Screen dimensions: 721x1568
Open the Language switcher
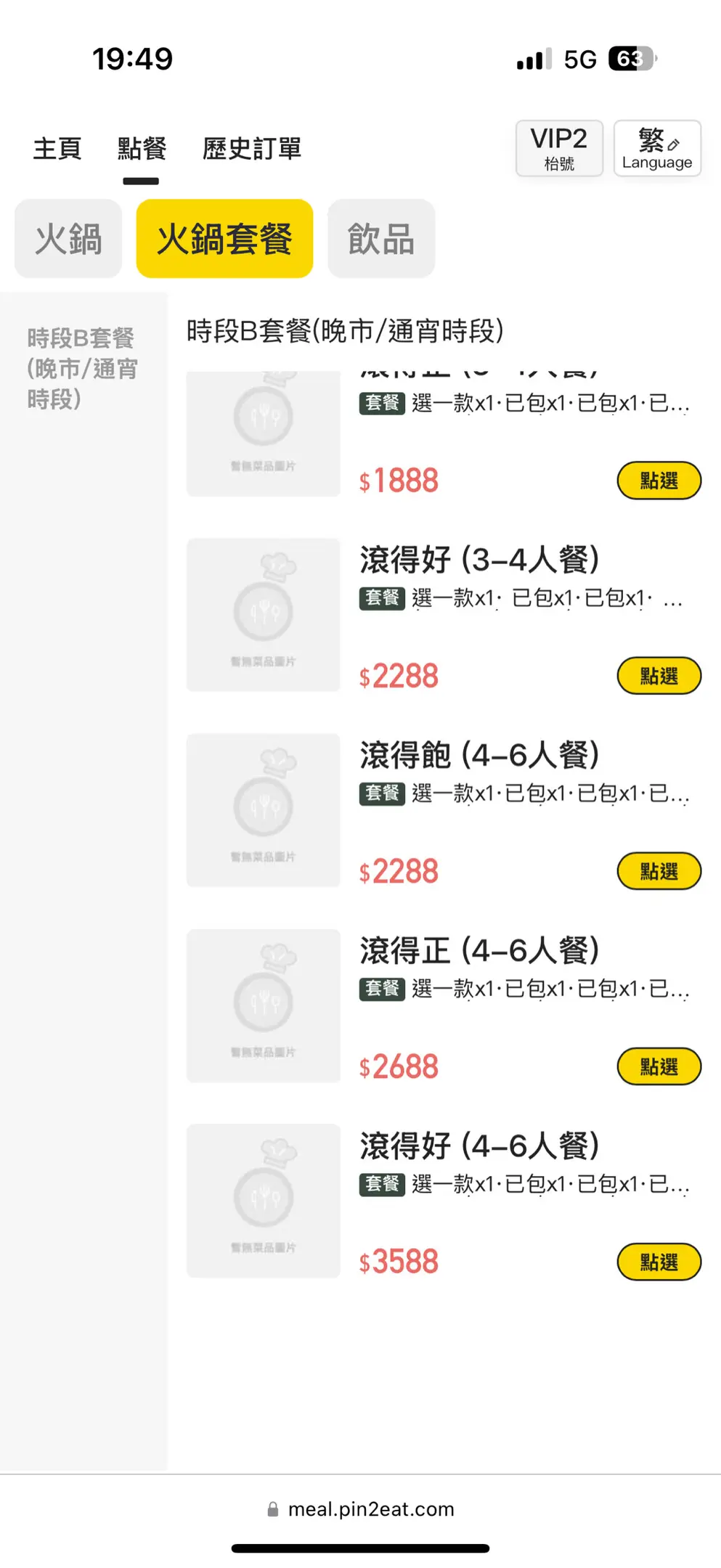(x=656, y=148)
